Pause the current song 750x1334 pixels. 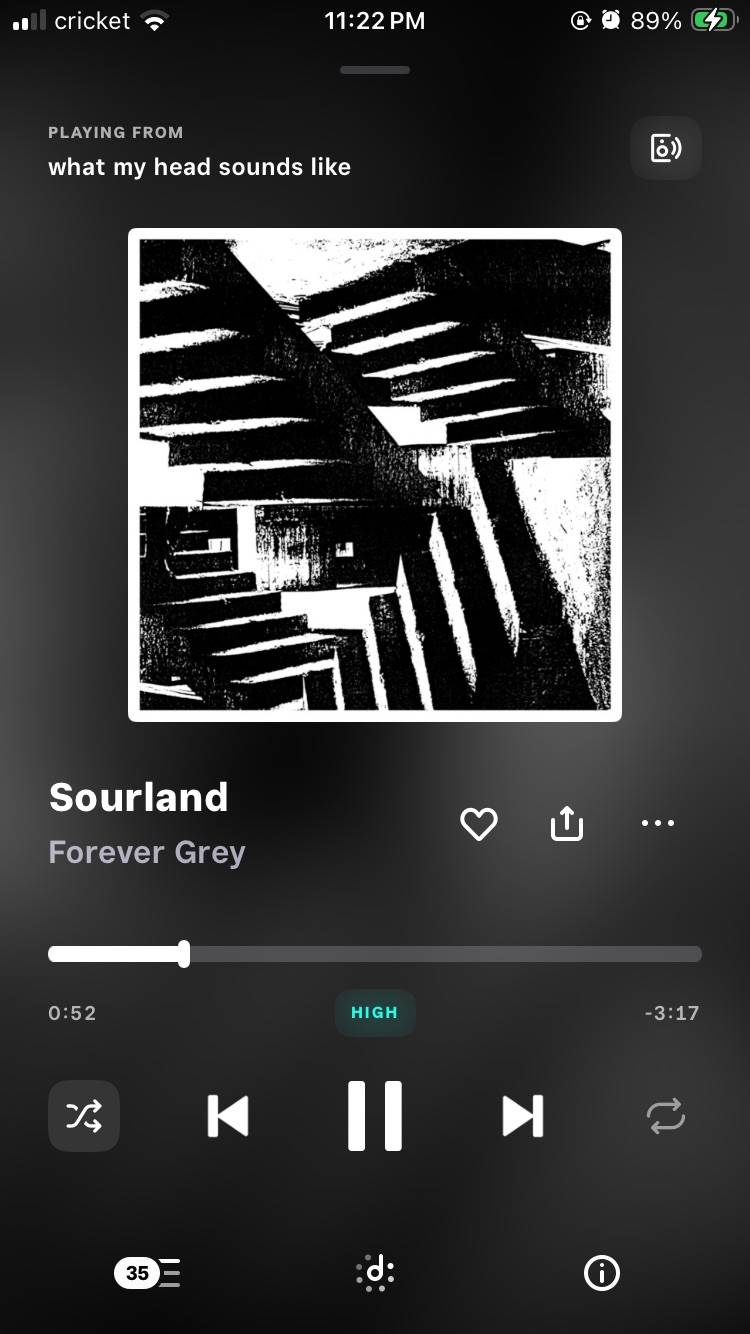click(x=375, y=1116)
